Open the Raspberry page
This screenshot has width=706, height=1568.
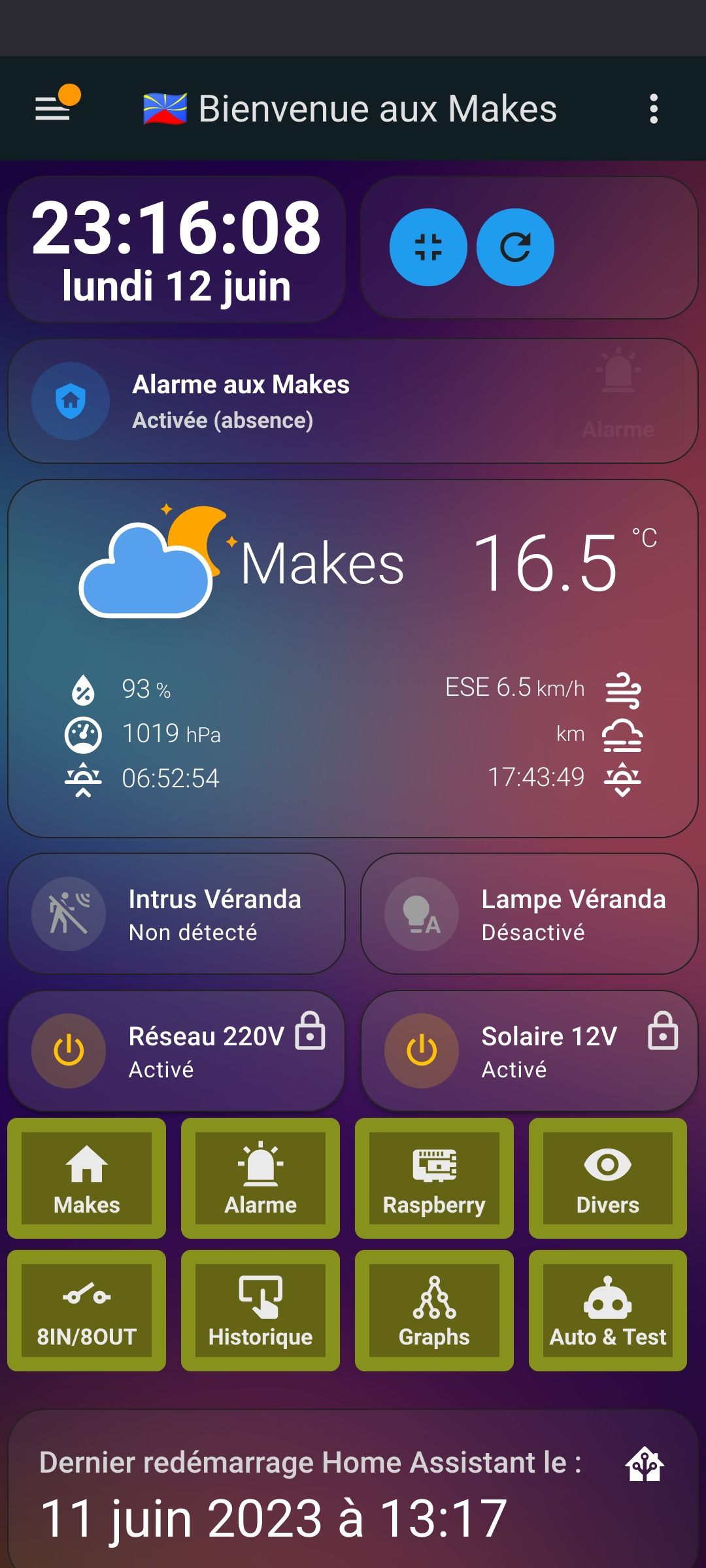click(x=434, y=1178)
